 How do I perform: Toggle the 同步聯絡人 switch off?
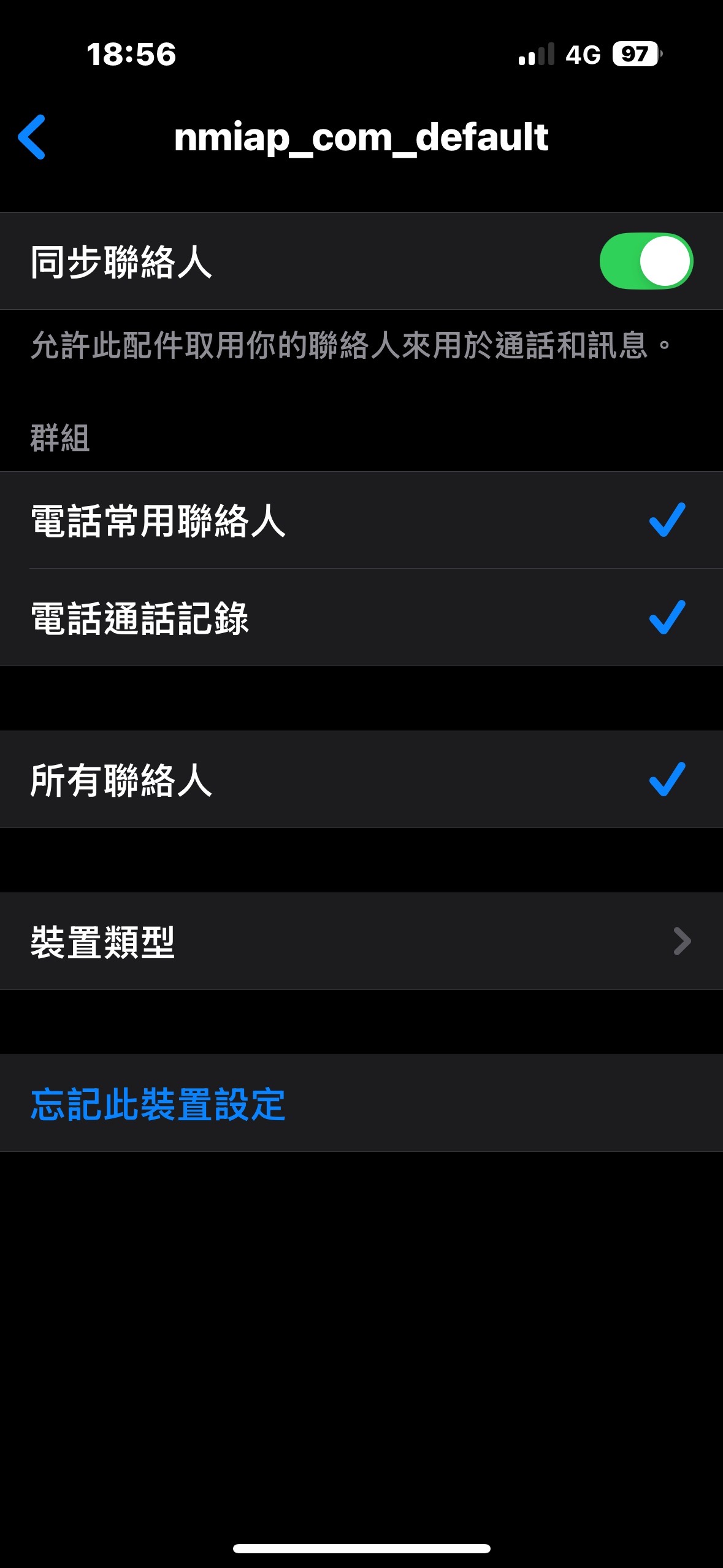[x=646, y=261]
